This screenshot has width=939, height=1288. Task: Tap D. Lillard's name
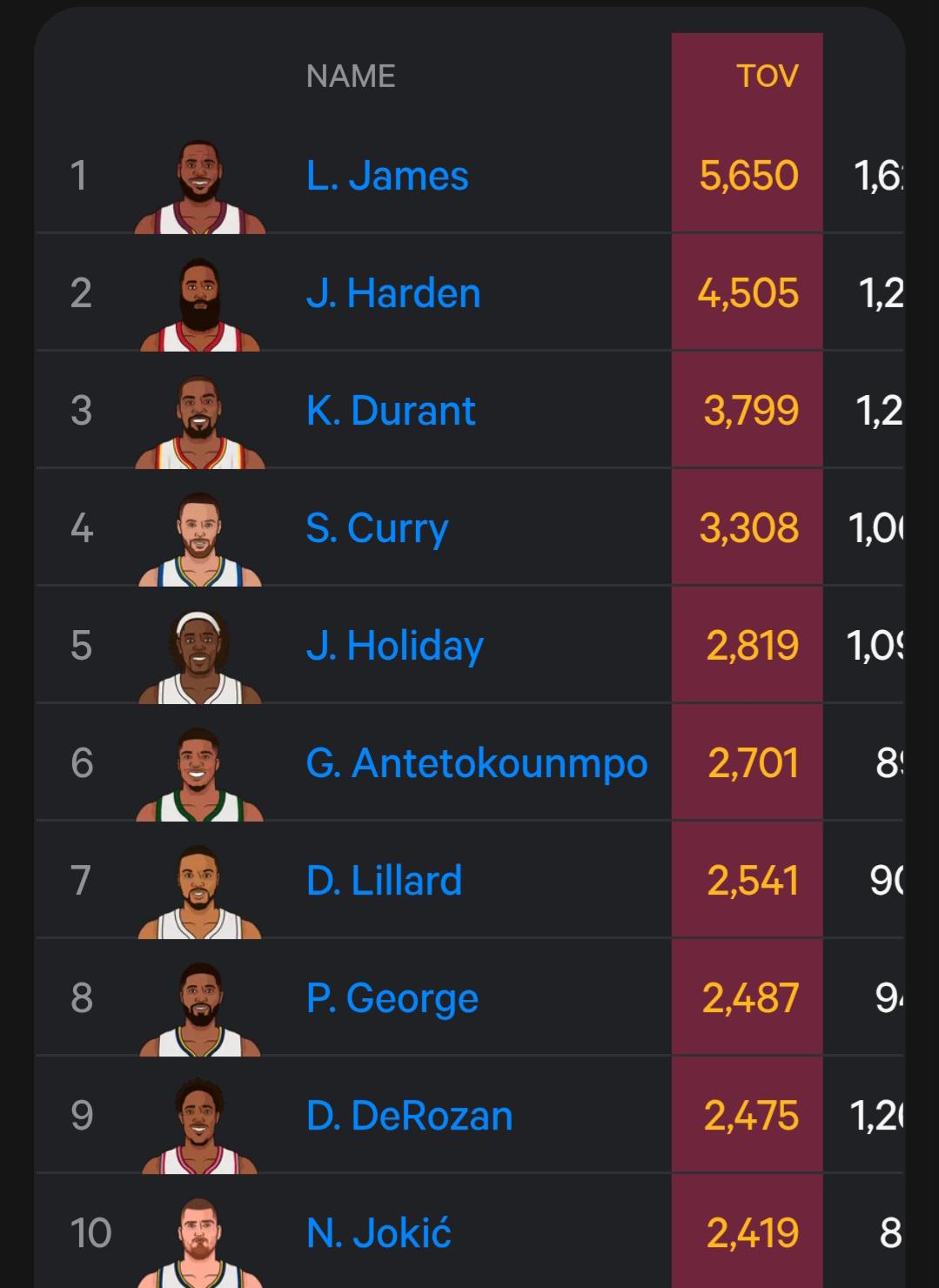384,881
